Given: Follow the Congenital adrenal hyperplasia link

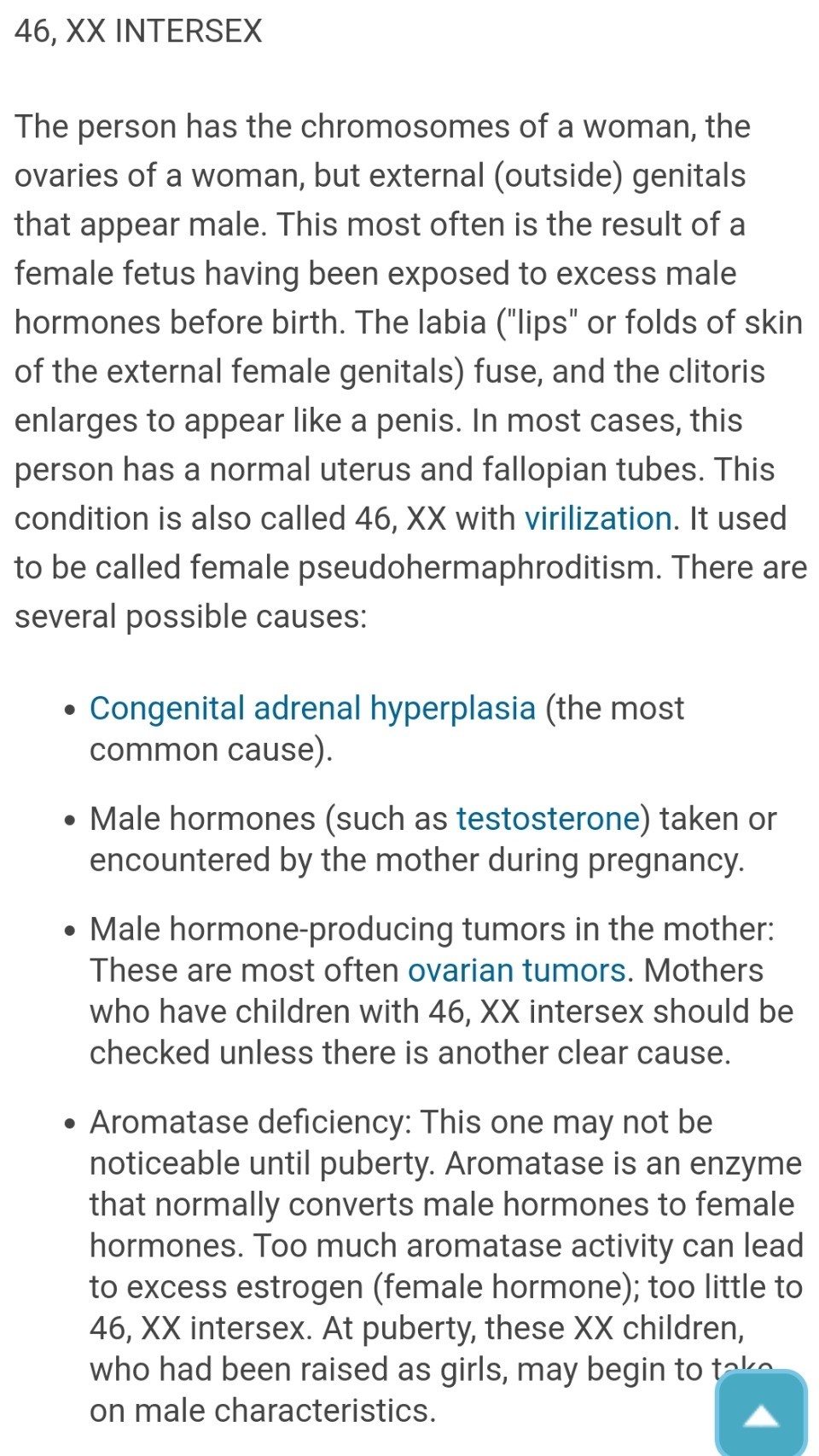Looking at the screenshot, I should coord(312,708).
